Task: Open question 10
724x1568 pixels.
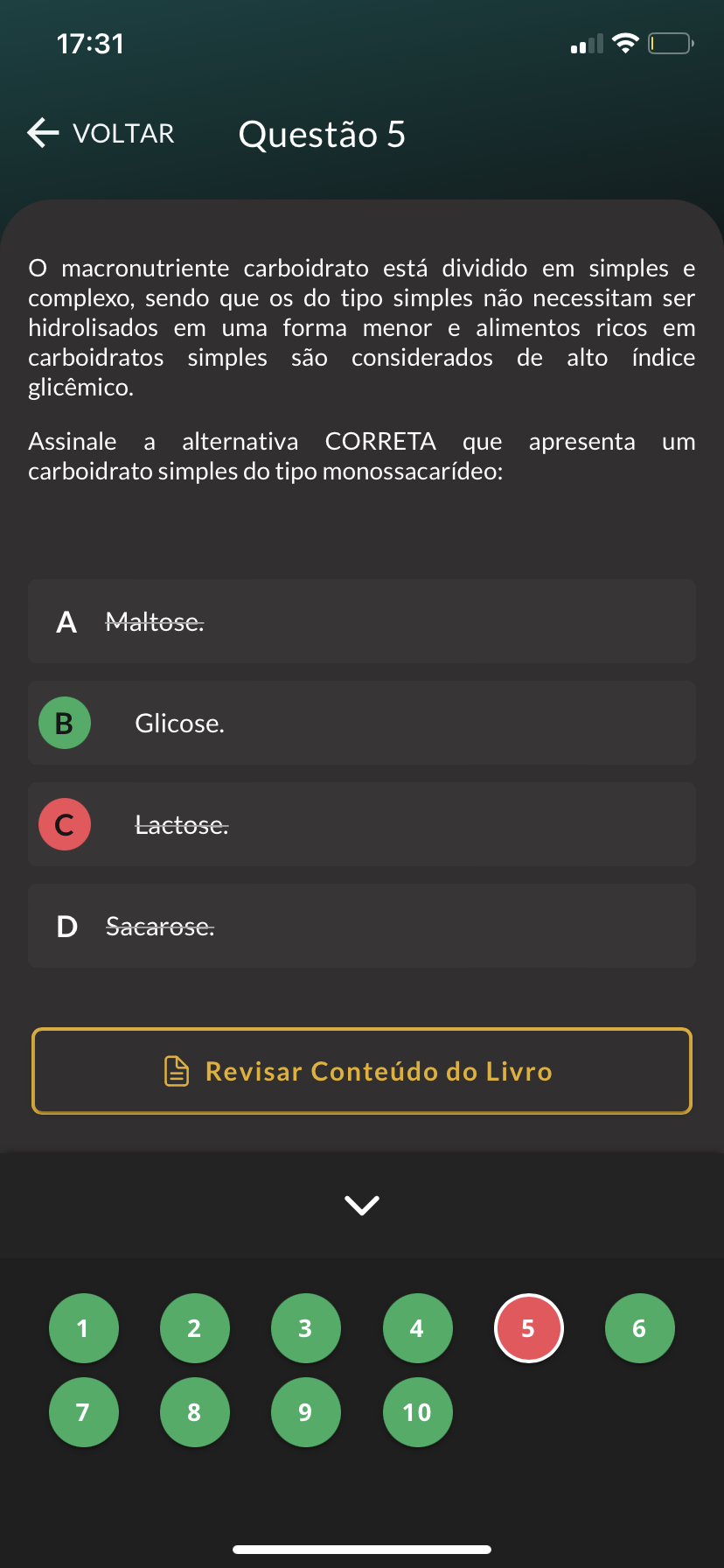Action: 417,1412
